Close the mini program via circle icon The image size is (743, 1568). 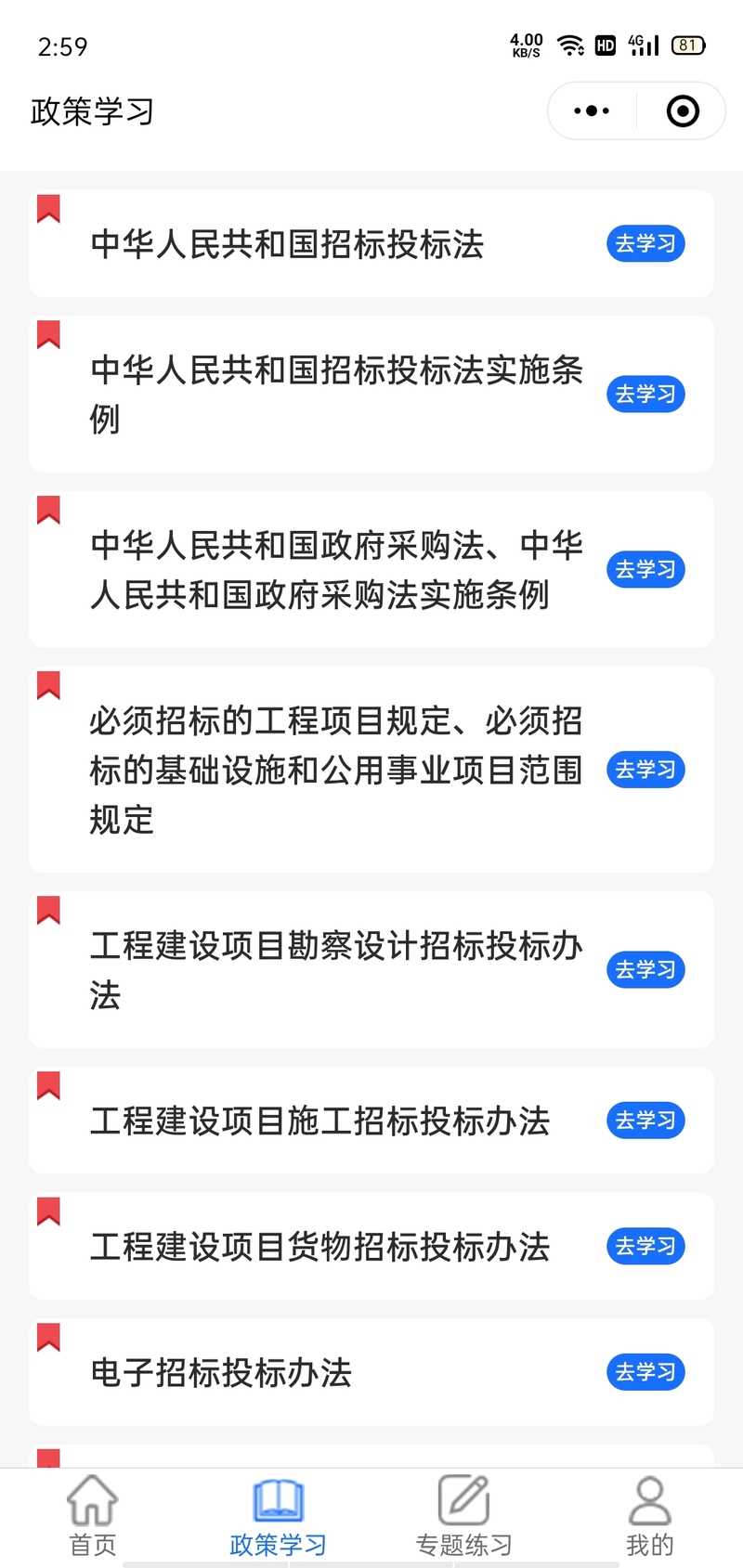683,111
